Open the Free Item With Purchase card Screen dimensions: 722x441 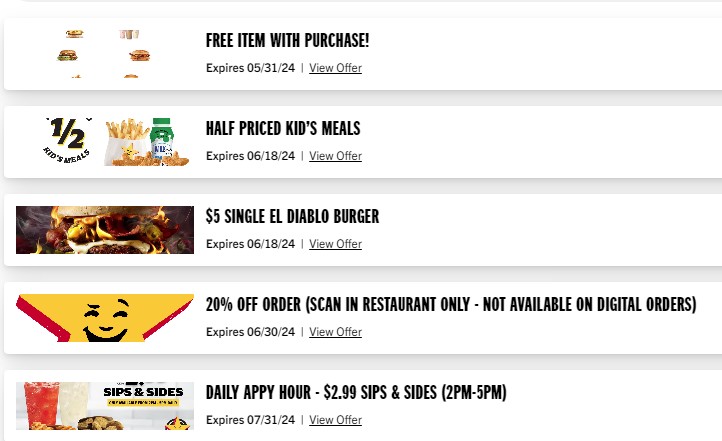pyautogui.click(x=288, y=41)
